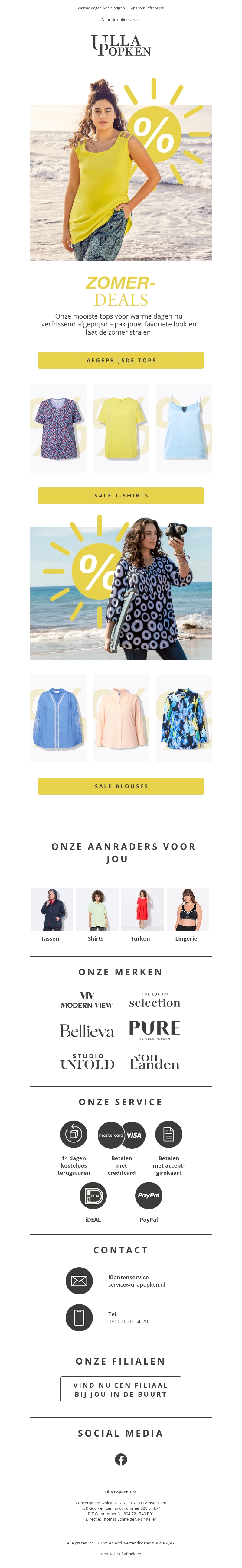This screenshot has height=1568, width=242.
Task: Open the blue embroidered blouse tile
Action: pos(58,718)
